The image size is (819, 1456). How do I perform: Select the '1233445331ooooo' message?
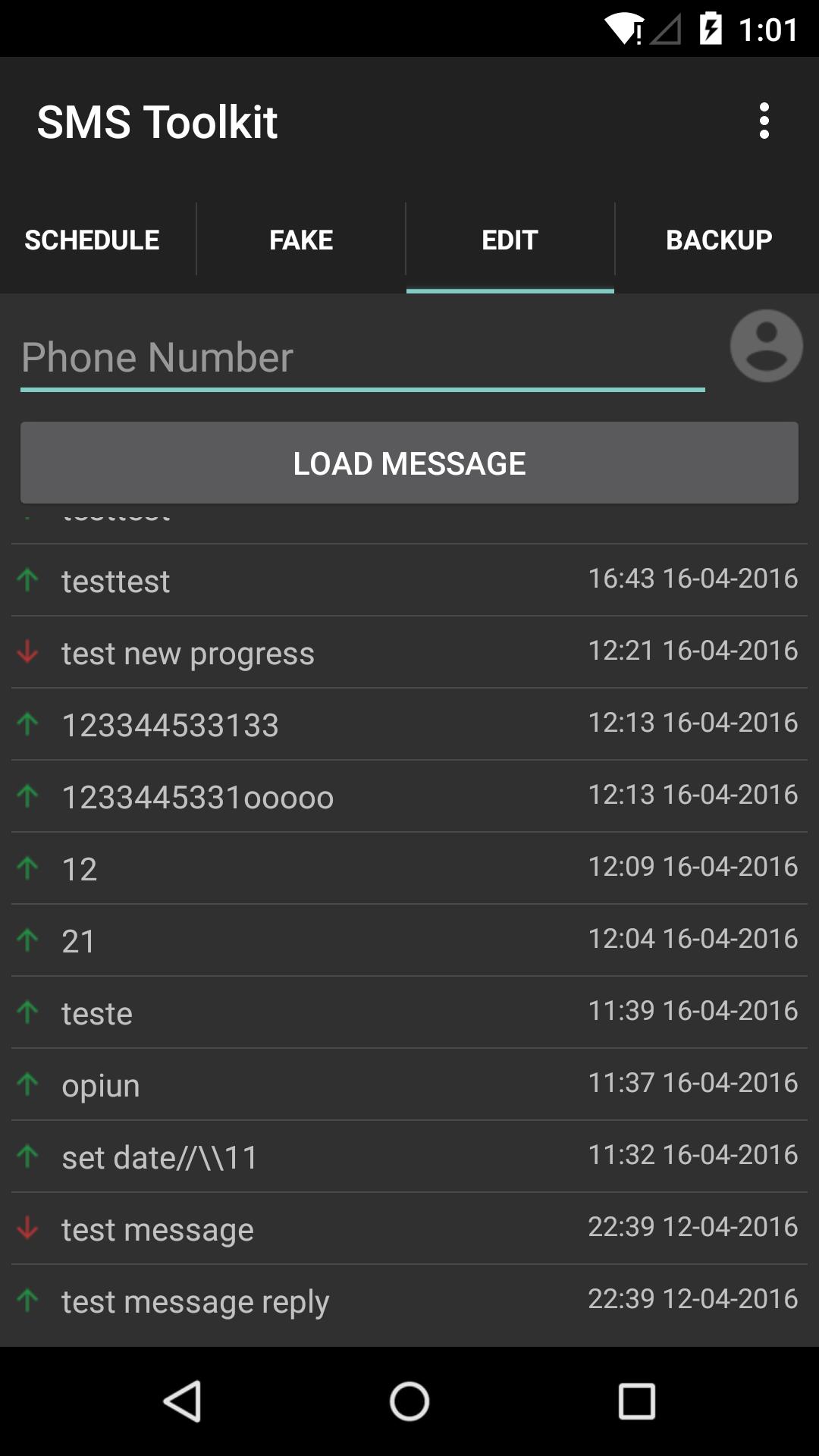(409, 796)
